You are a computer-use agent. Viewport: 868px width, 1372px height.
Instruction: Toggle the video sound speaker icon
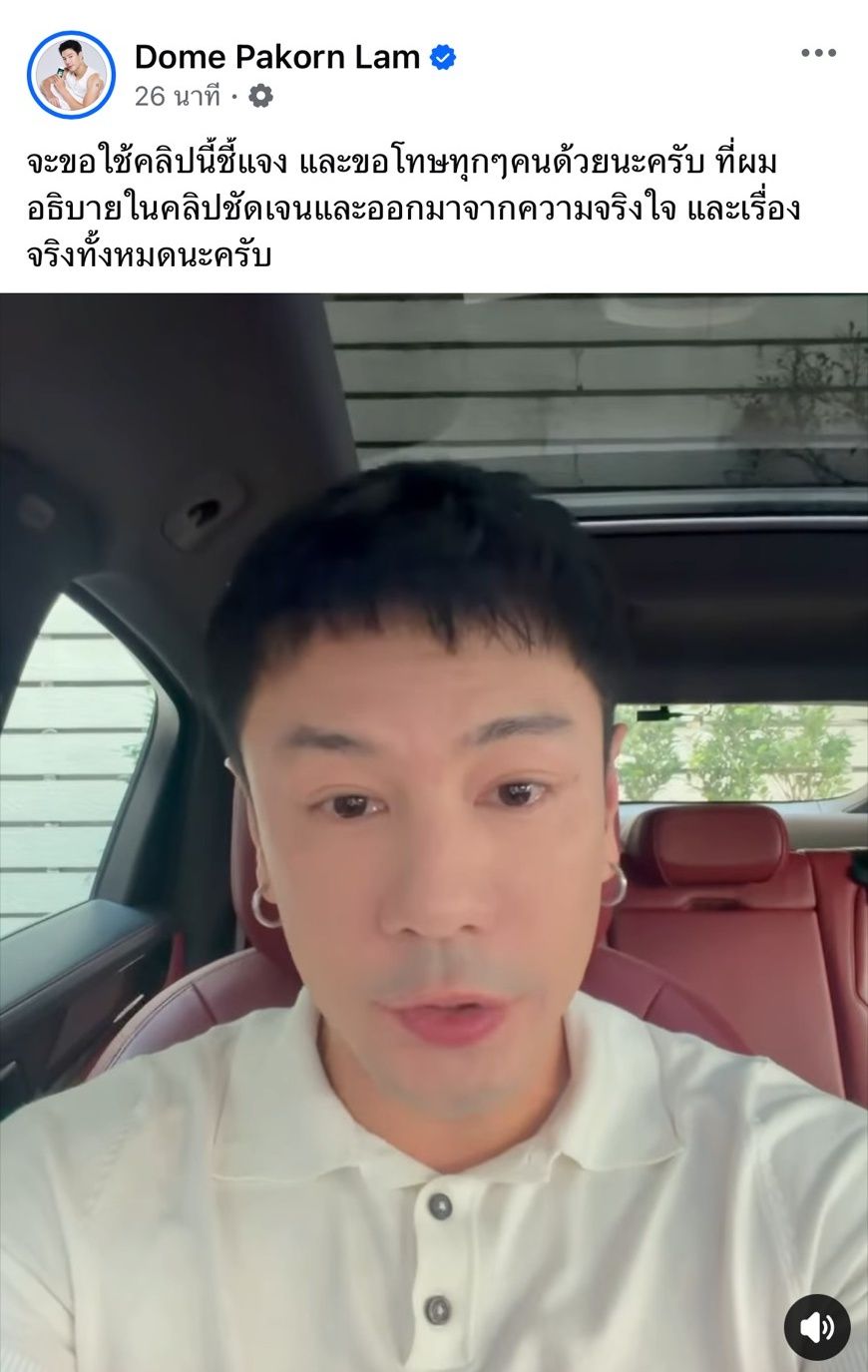817,1327
